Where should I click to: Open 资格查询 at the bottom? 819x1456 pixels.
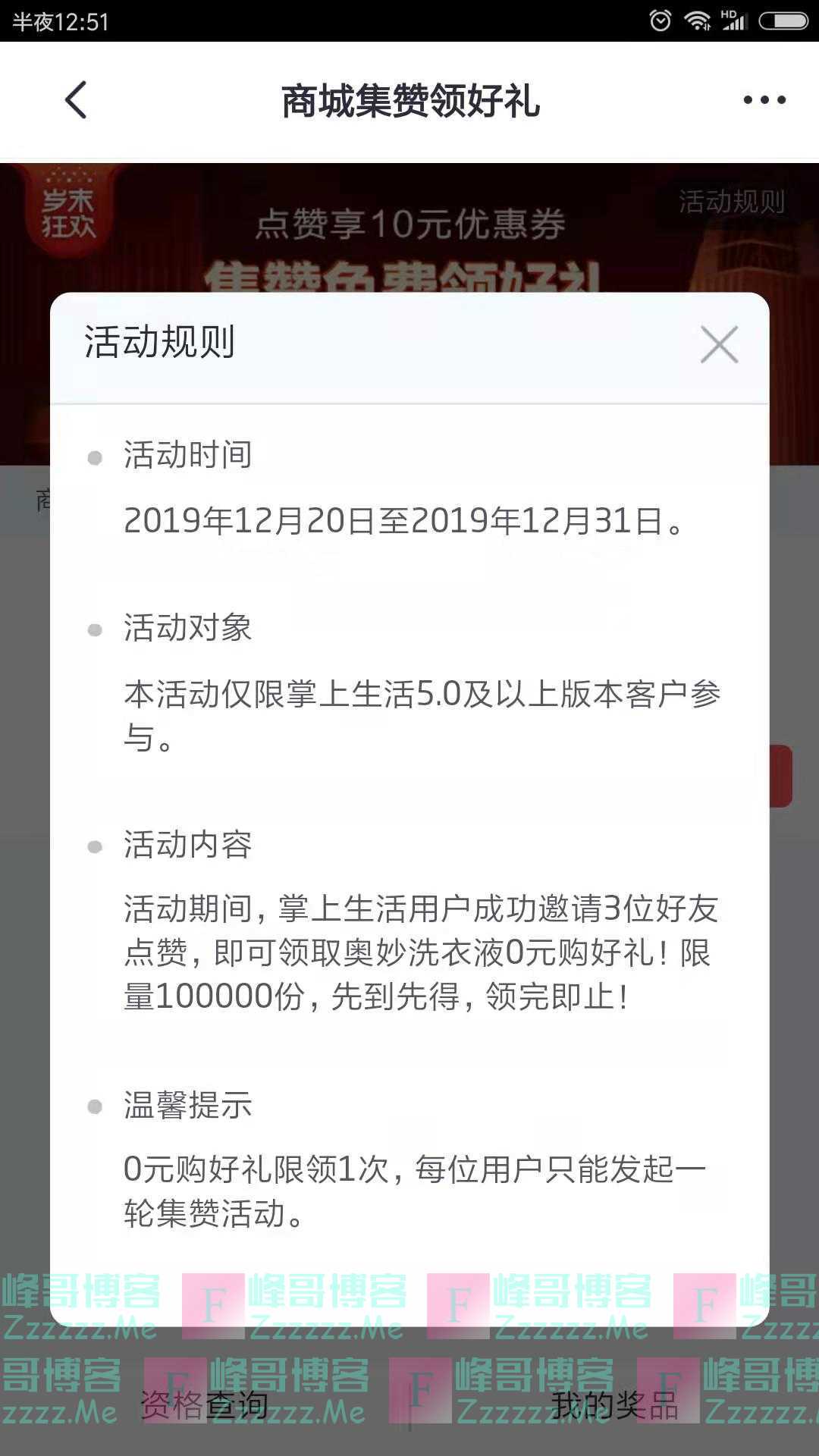(205, 1405)
